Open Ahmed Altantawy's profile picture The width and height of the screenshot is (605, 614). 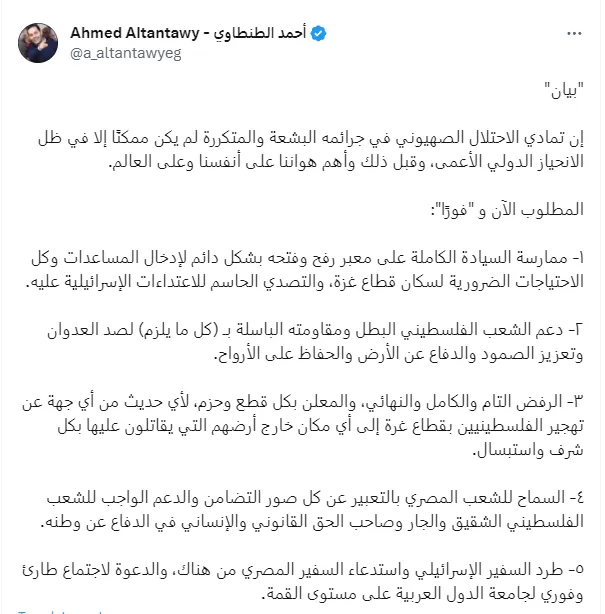click(39, 44)
